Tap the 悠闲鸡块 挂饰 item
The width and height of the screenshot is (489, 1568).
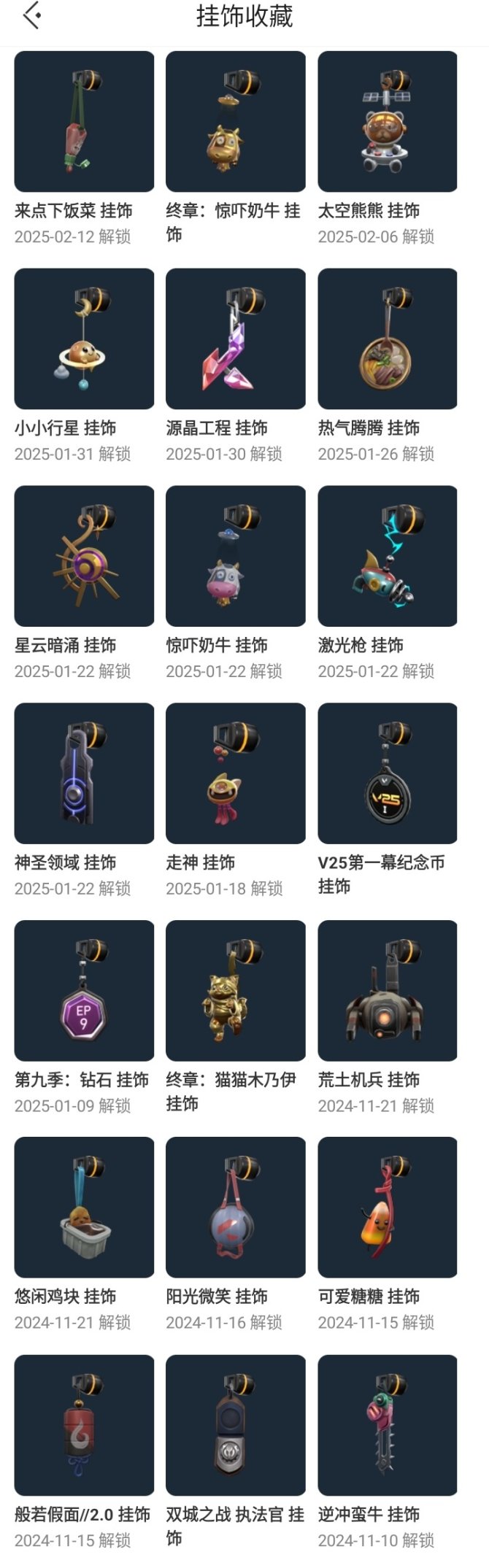[x=84, y=1207]
